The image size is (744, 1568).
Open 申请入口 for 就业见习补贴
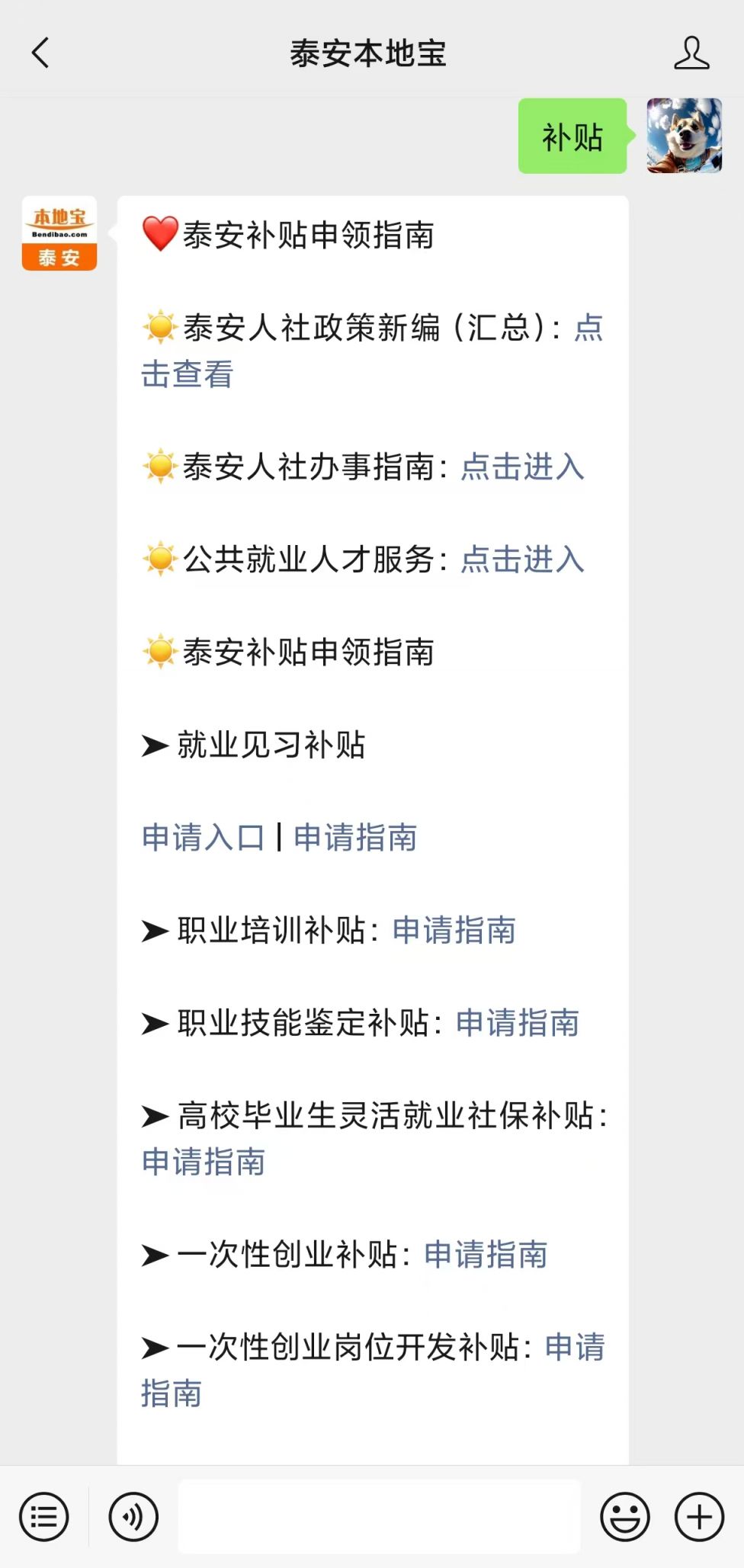click(203, 837)
